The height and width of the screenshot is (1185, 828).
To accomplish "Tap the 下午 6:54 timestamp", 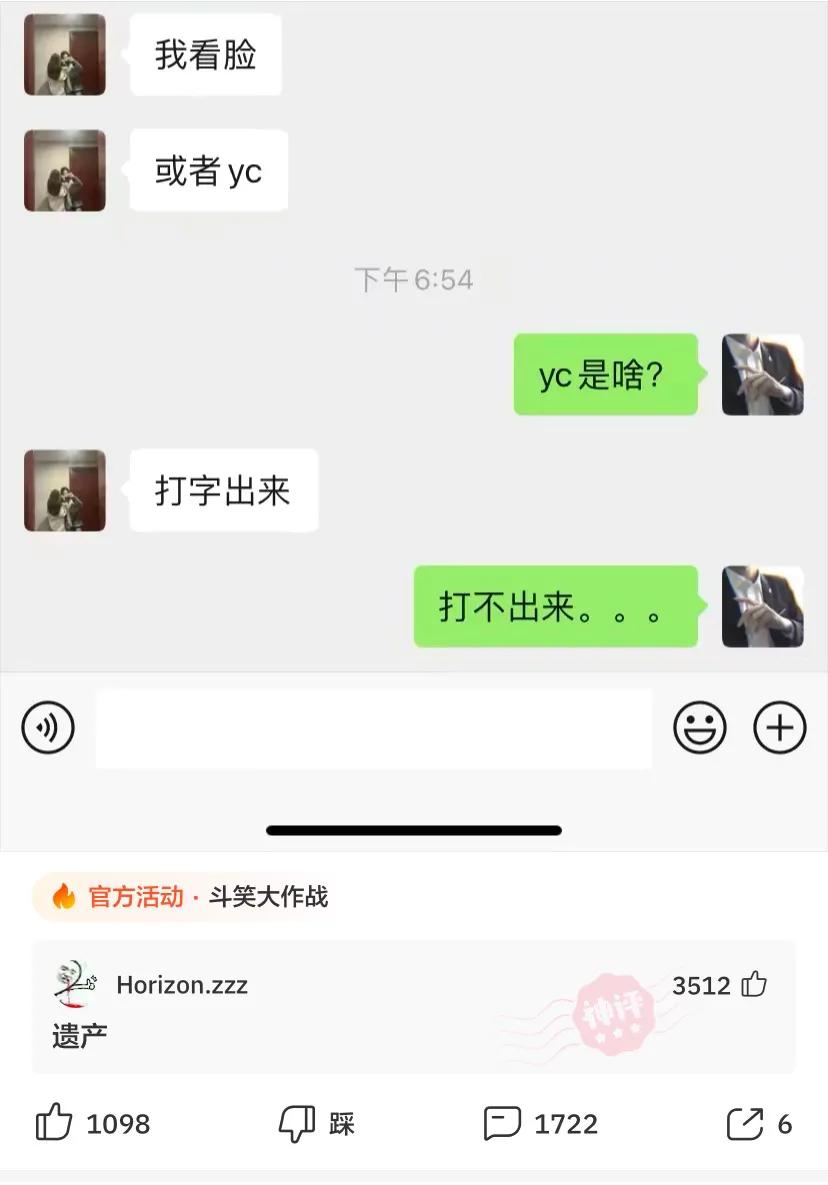I will pos(413,280).
